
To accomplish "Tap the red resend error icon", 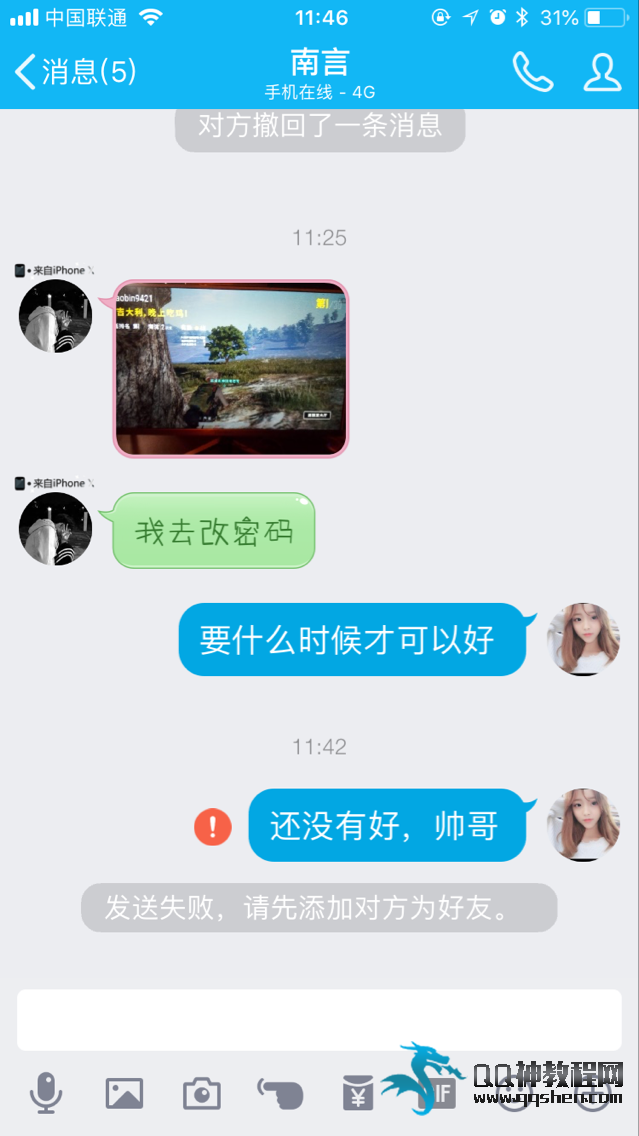I will click(x=213, y=827).
